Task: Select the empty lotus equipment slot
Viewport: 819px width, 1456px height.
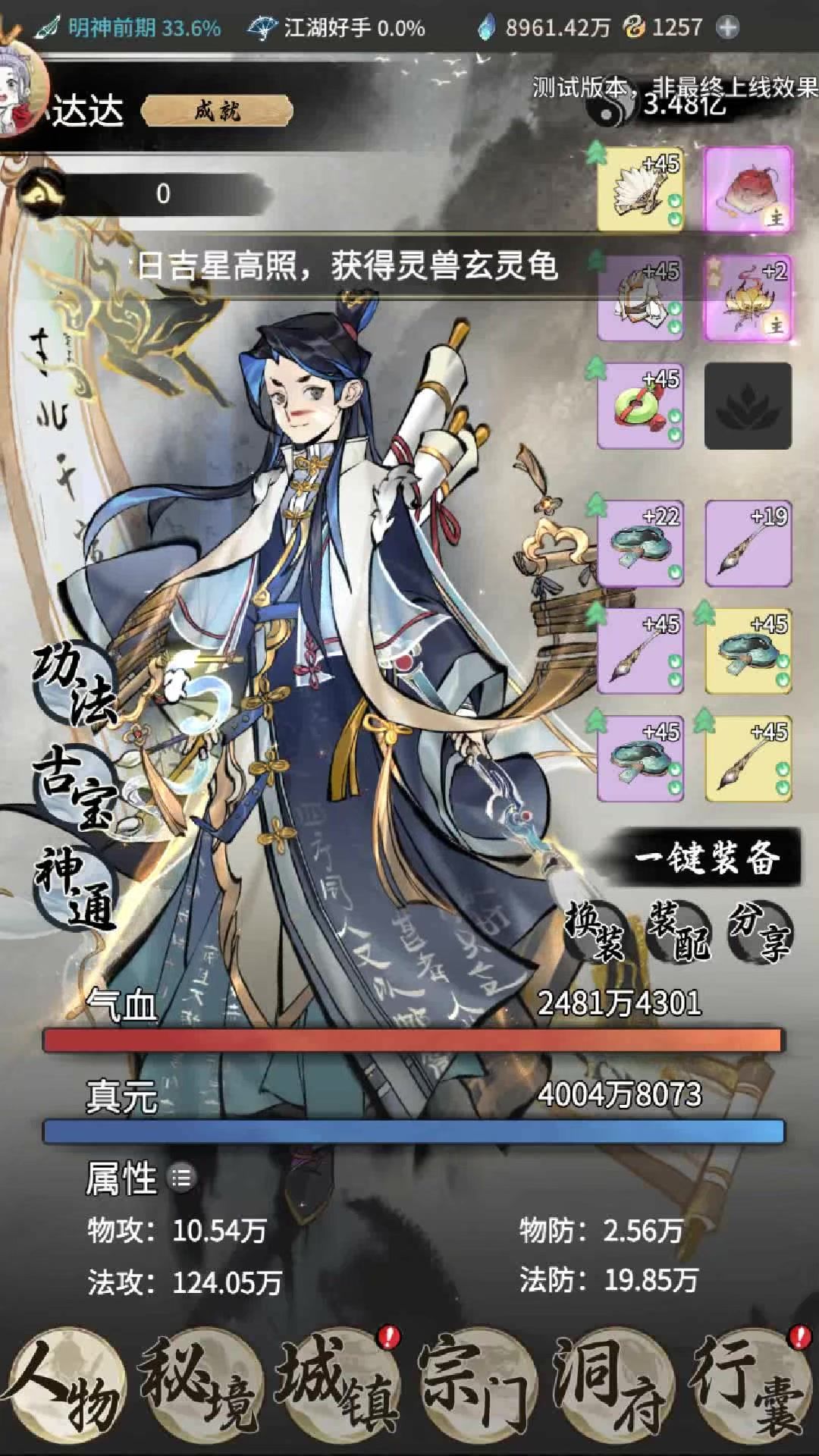Action: click(748, 406)
